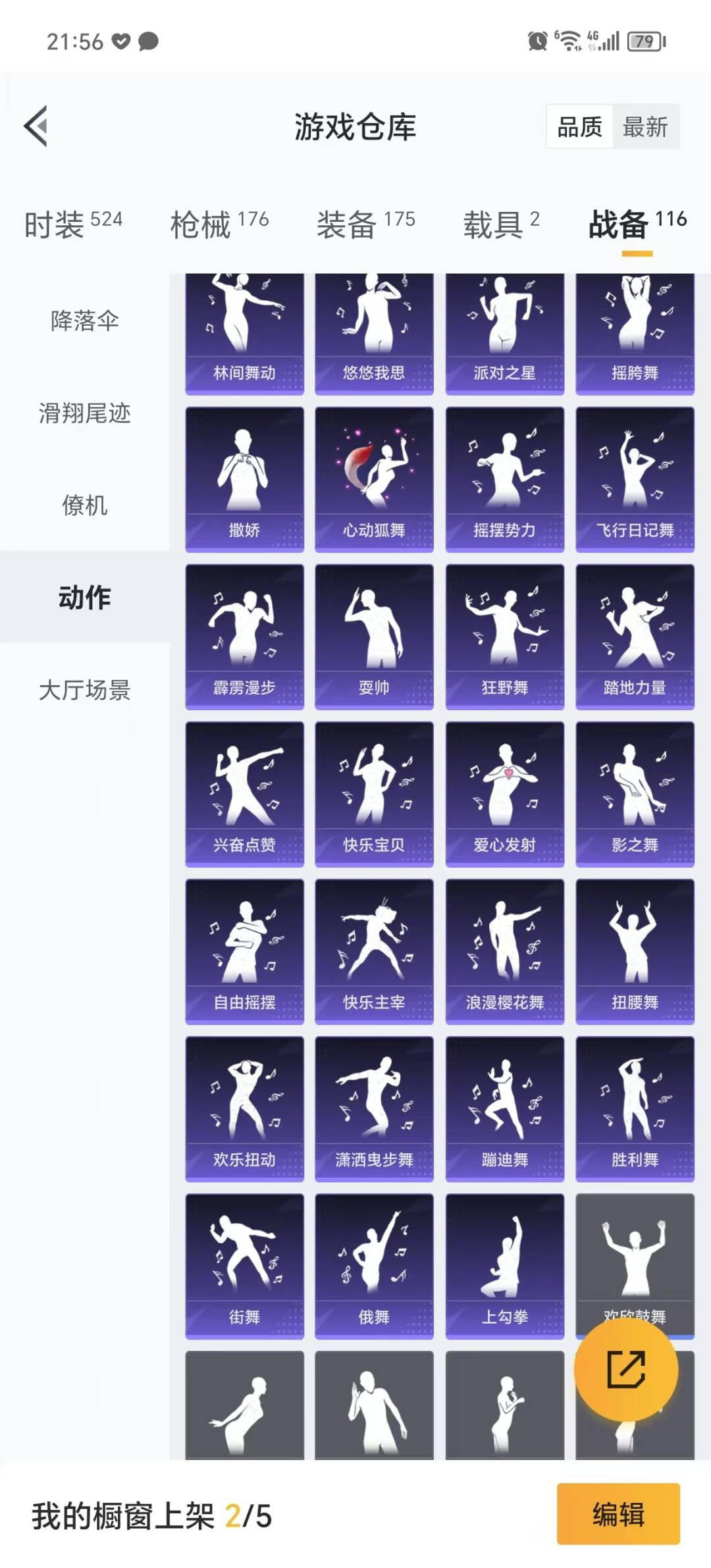
Task: Tap the 编辑 button
Action: point(618,1514)
